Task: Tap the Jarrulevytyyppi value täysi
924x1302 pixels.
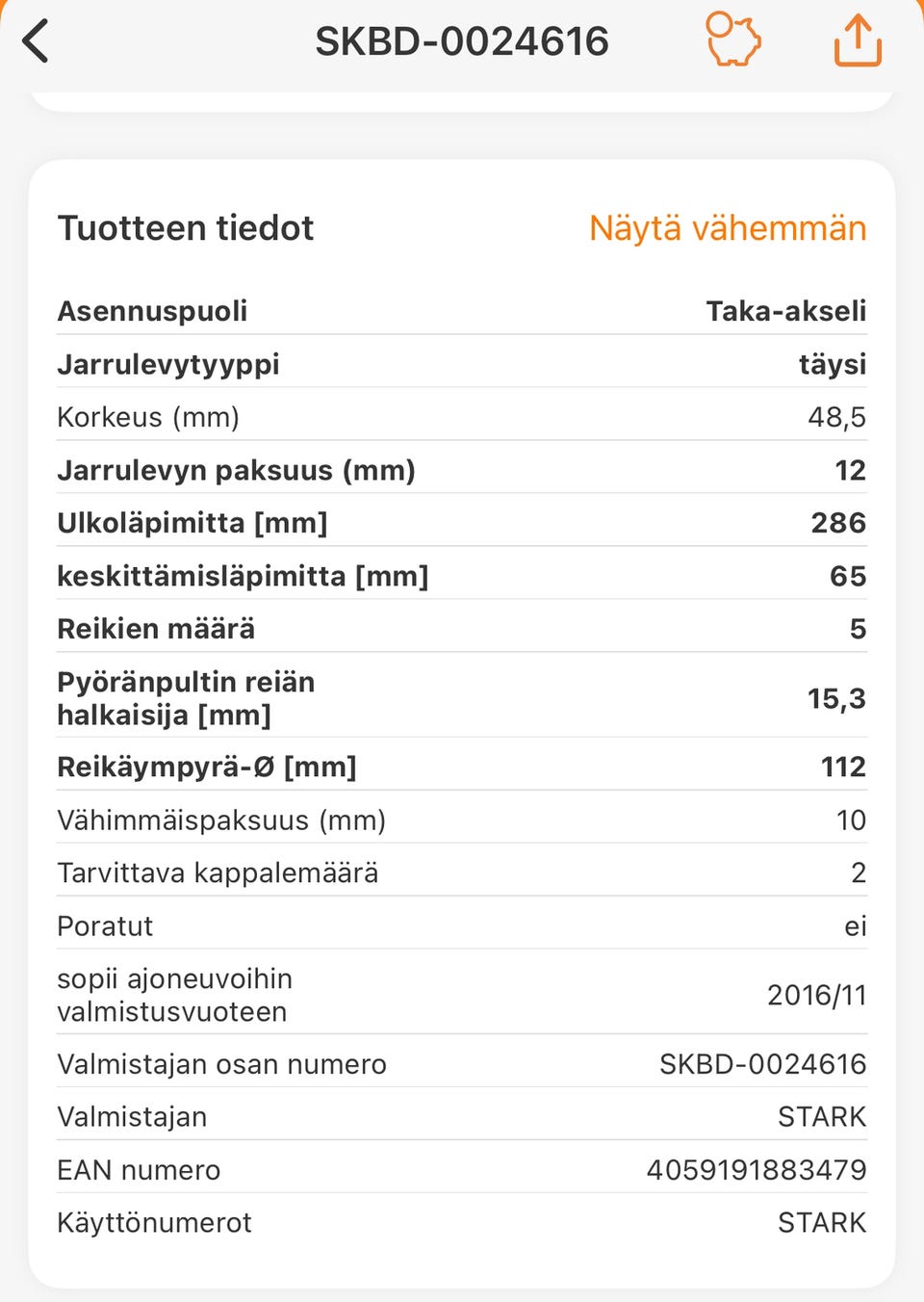Action: (834, 364)
